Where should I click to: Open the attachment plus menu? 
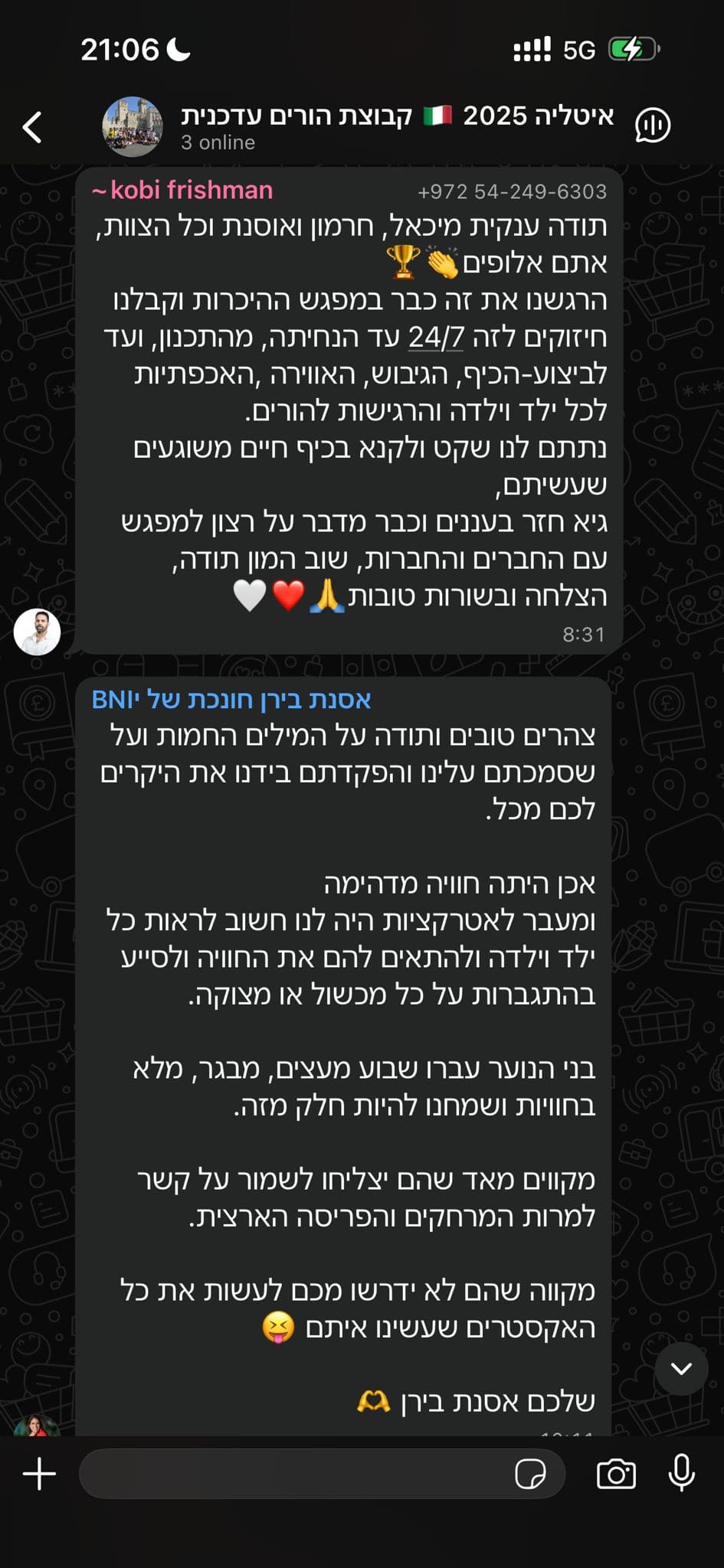coord(40,1474)
